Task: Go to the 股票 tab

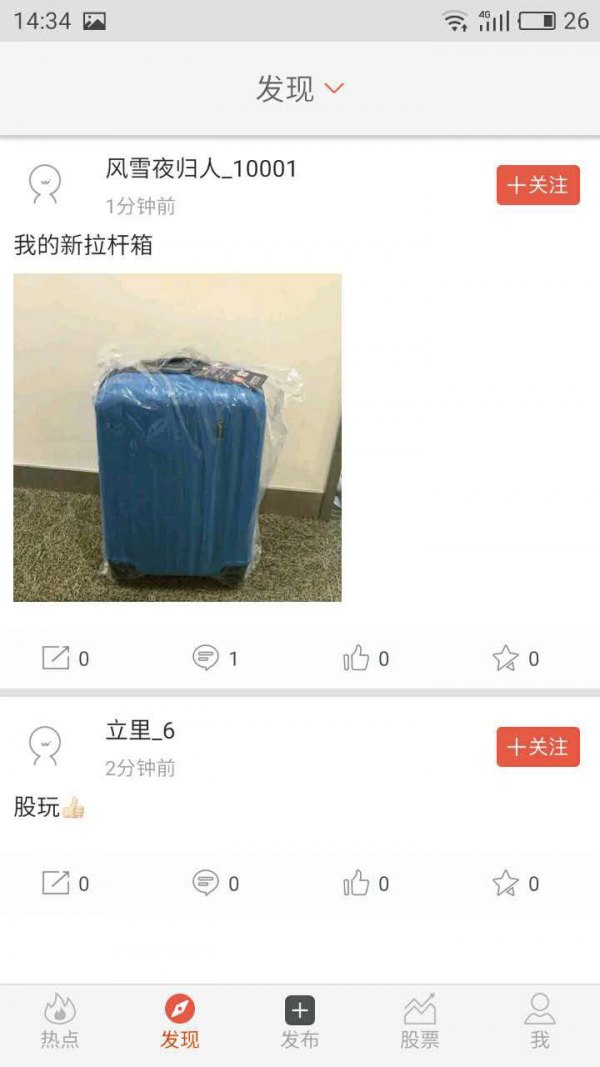Action: 420,1022
